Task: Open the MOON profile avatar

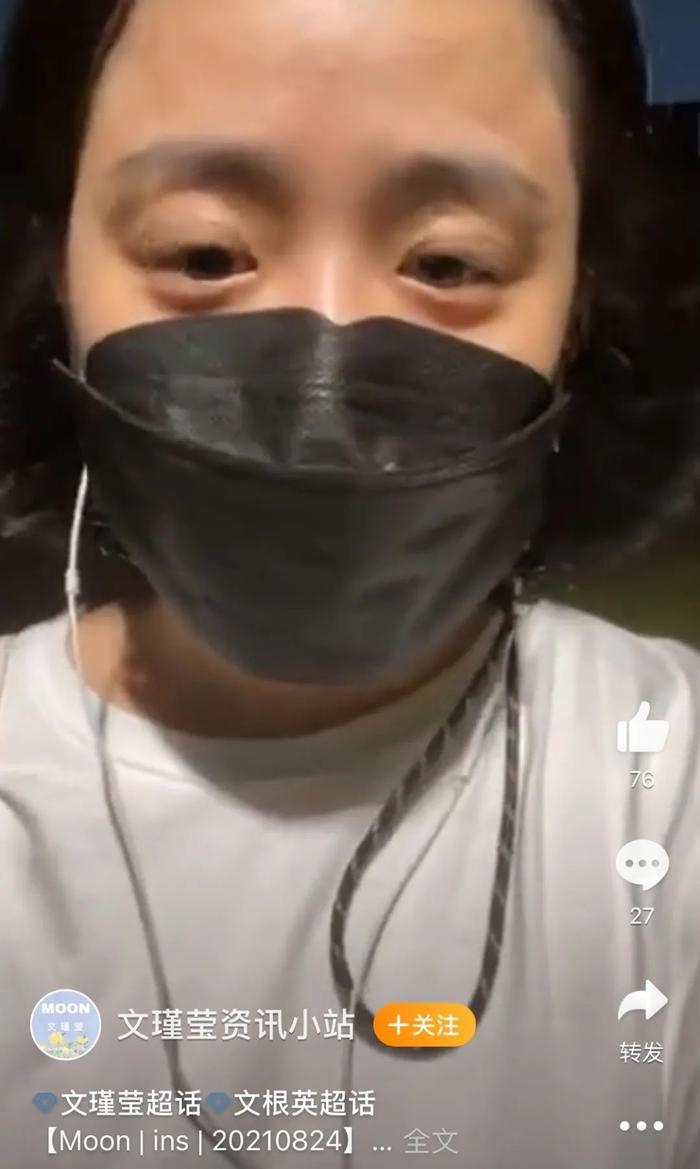Action: (66, 1024)
